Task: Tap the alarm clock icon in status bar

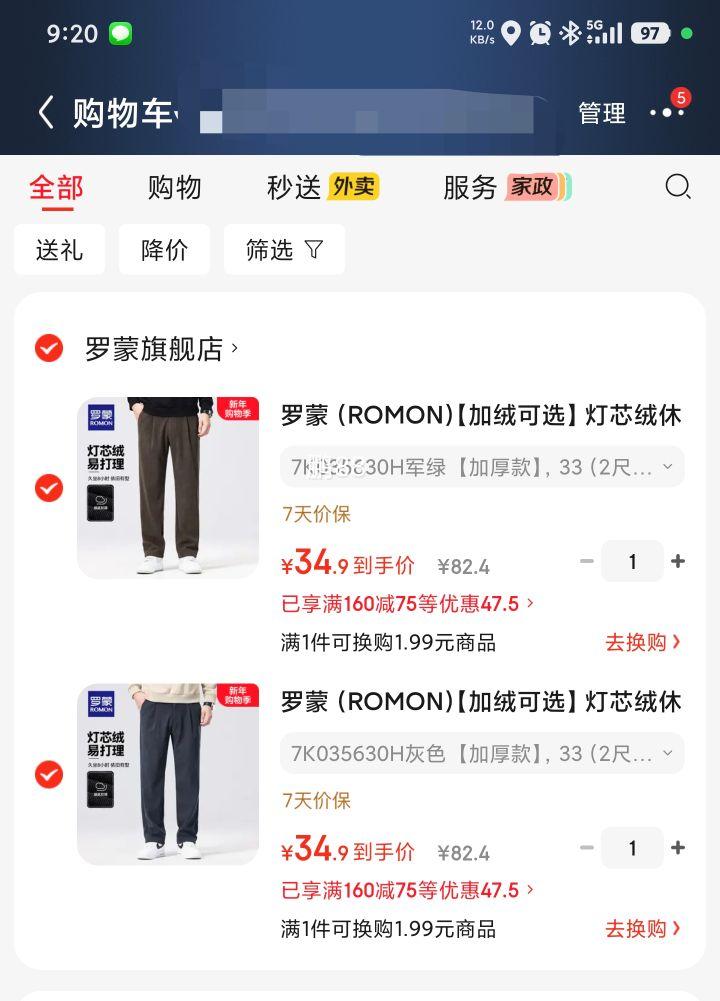Action: tap(537, 31)
